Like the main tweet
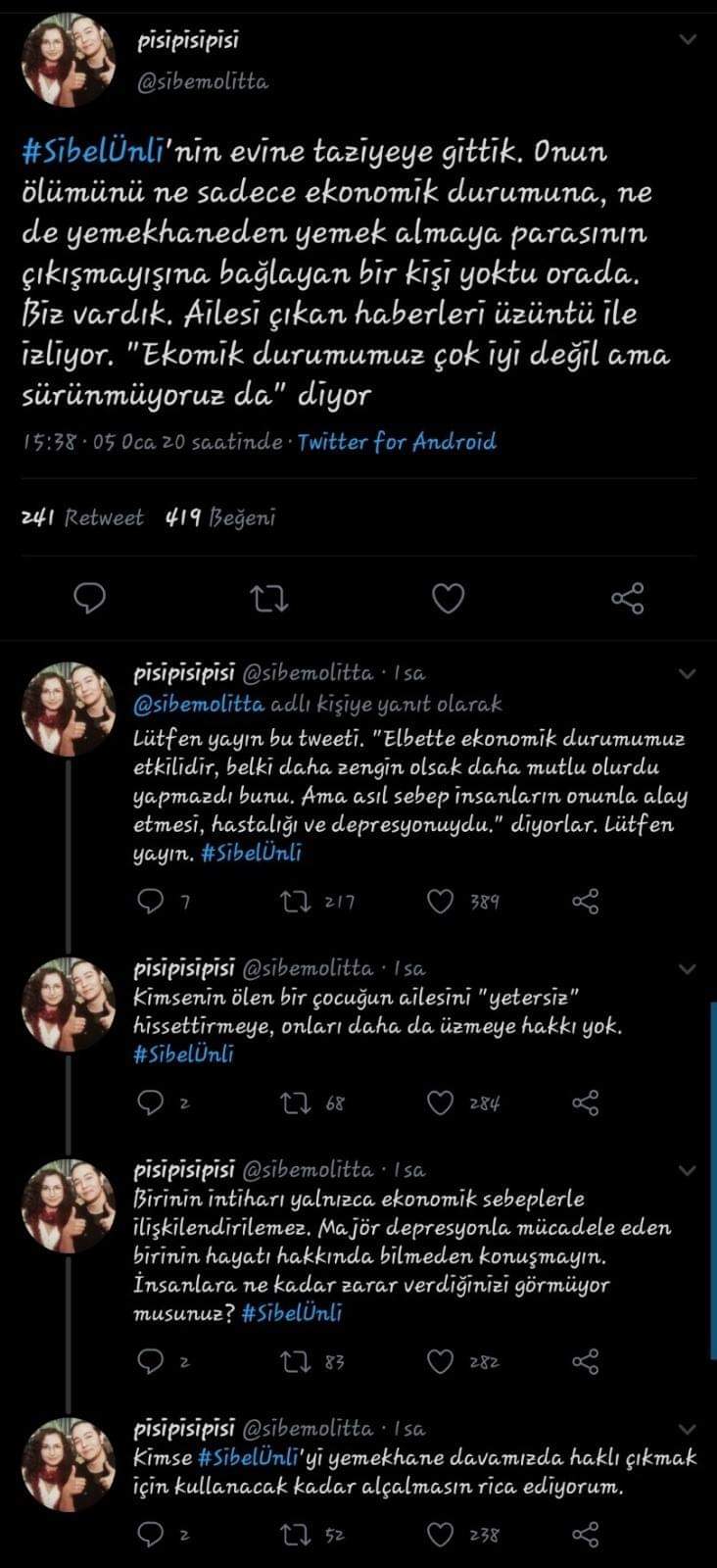 [448, 598]
